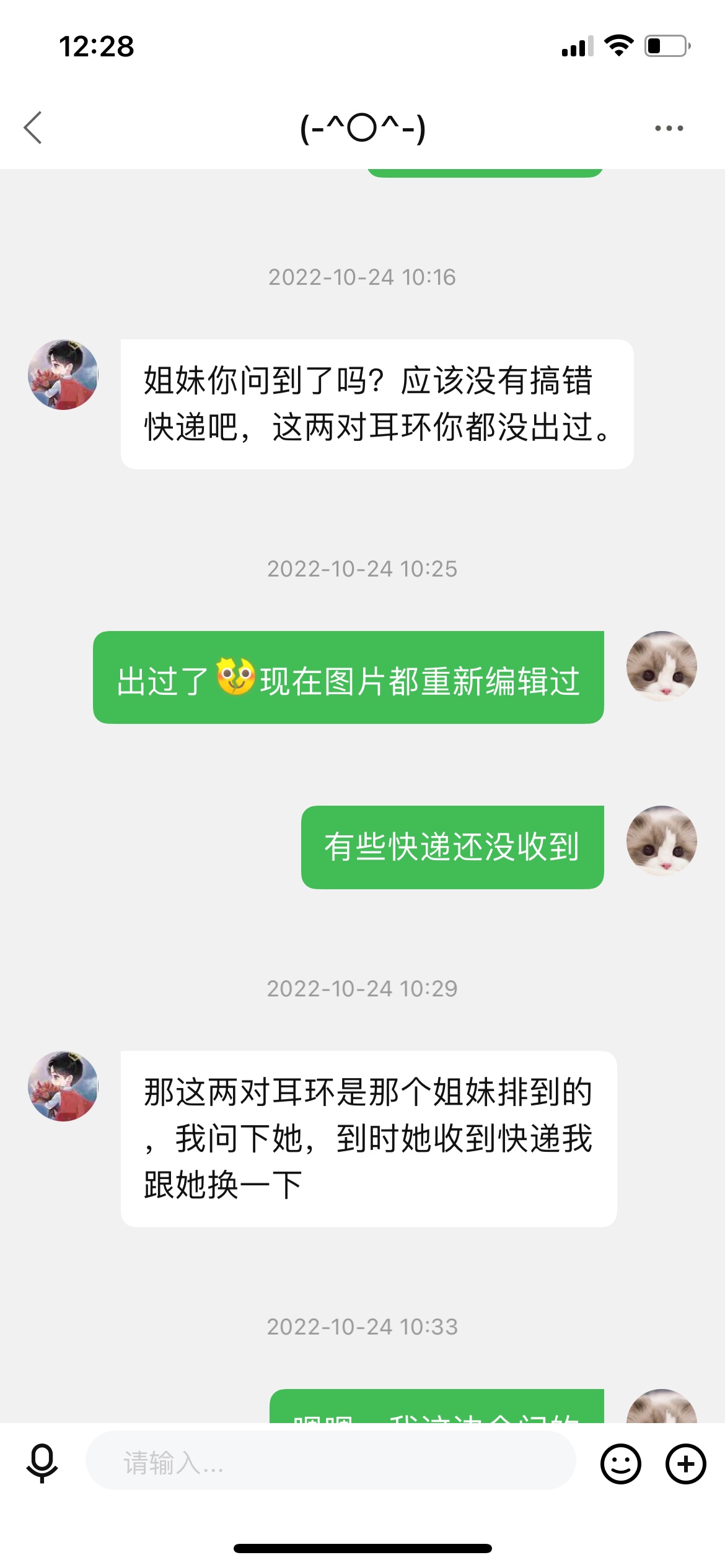Tap the microphone voice input icon

click(x=42, y=1463)
